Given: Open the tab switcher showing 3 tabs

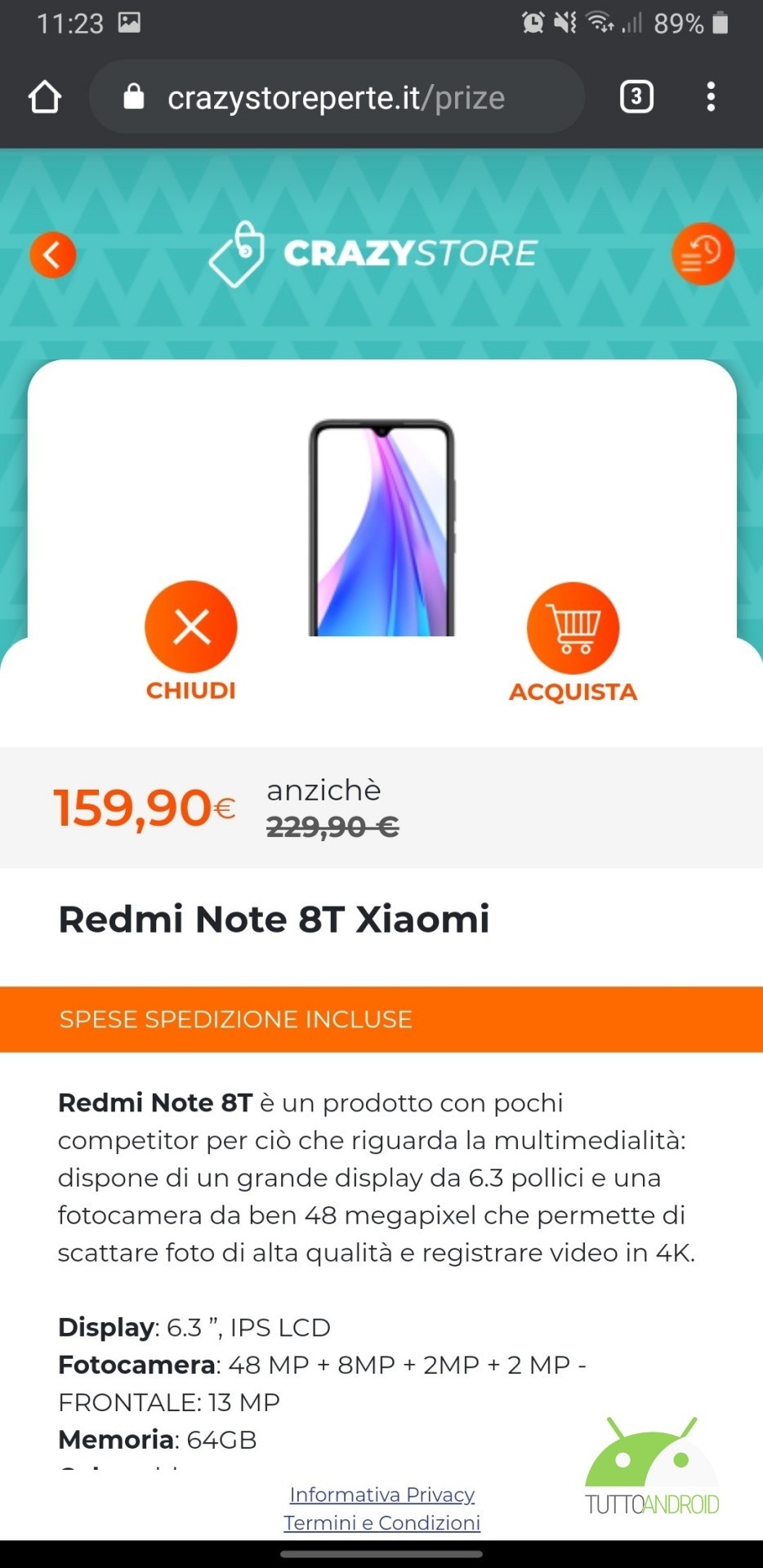Looking at the screenshot, I should click(636, 97).
